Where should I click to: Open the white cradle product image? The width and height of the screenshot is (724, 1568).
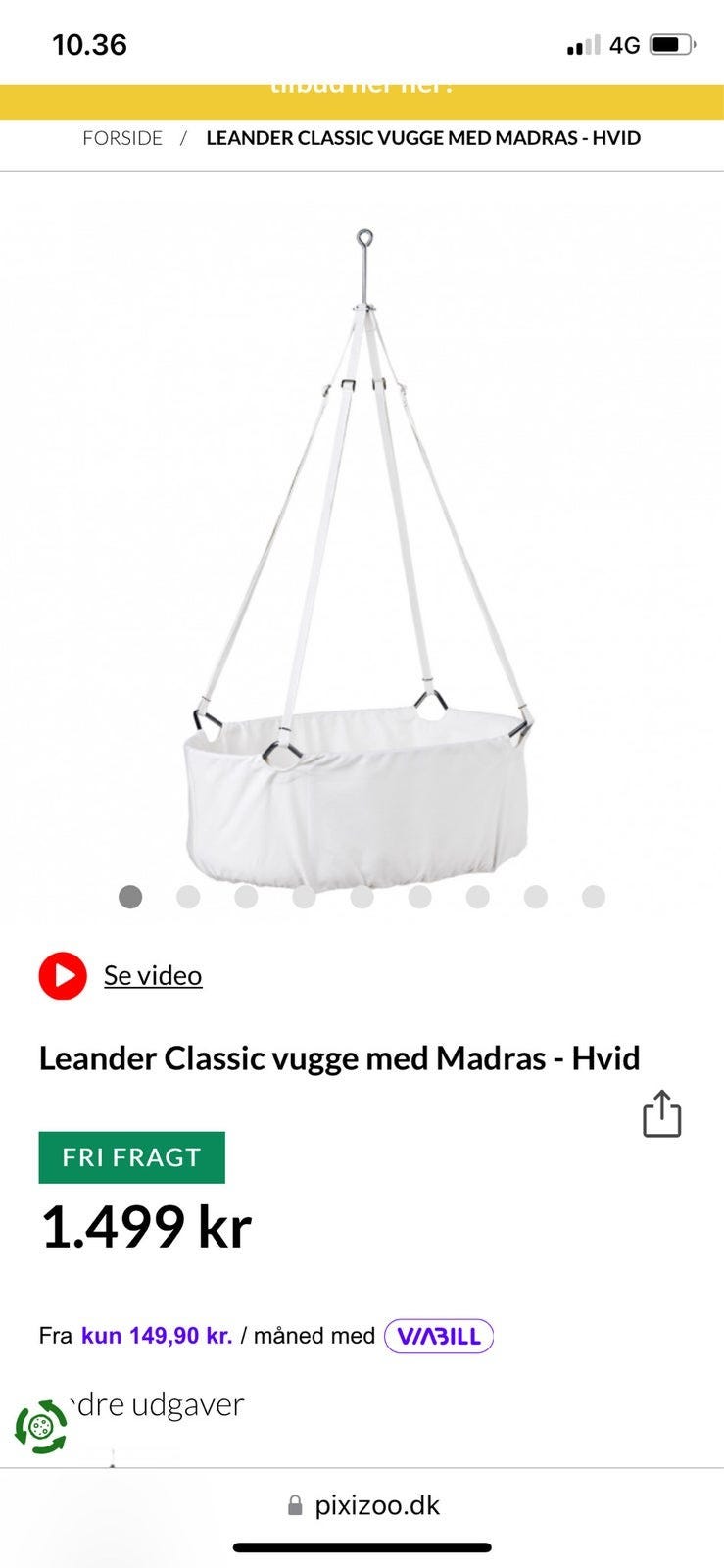[362, 559]
